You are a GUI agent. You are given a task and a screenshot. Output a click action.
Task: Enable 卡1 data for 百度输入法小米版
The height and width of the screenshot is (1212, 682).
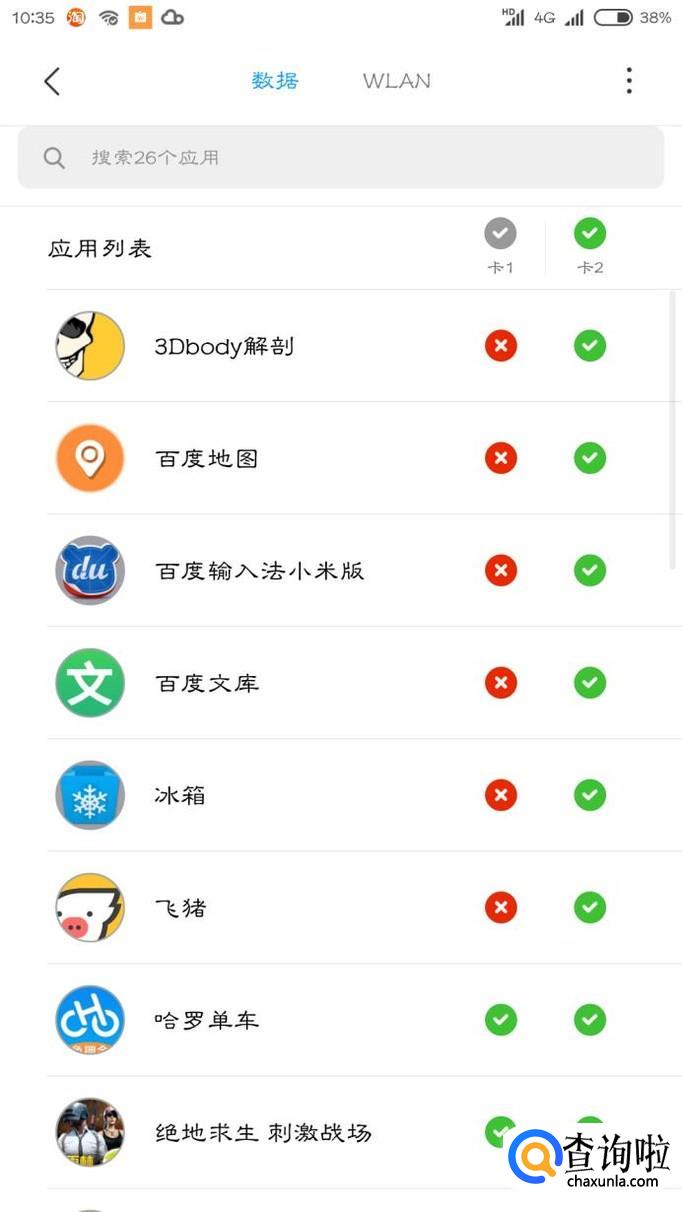pos(501,571)
